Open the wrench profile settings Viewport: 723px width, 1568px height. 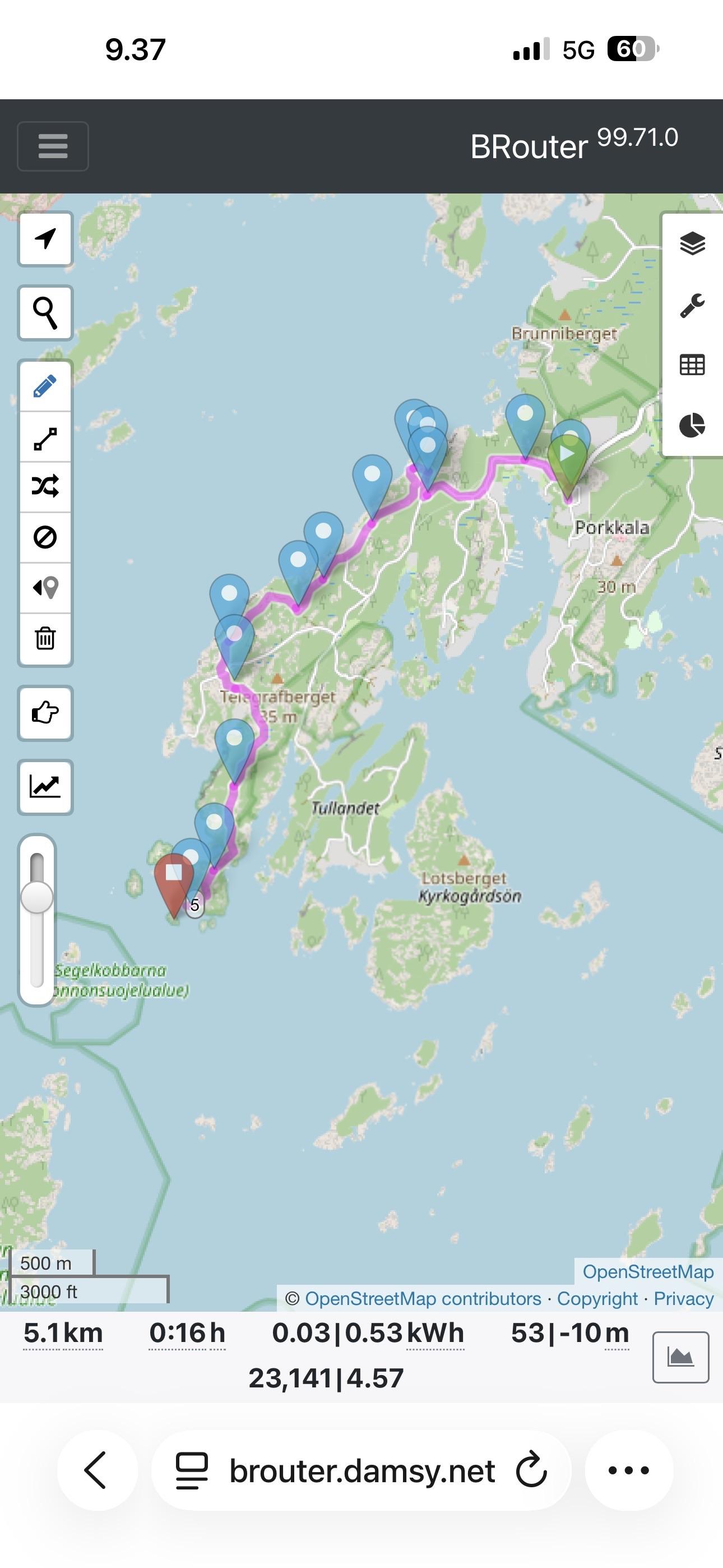[x=692, y=305]
